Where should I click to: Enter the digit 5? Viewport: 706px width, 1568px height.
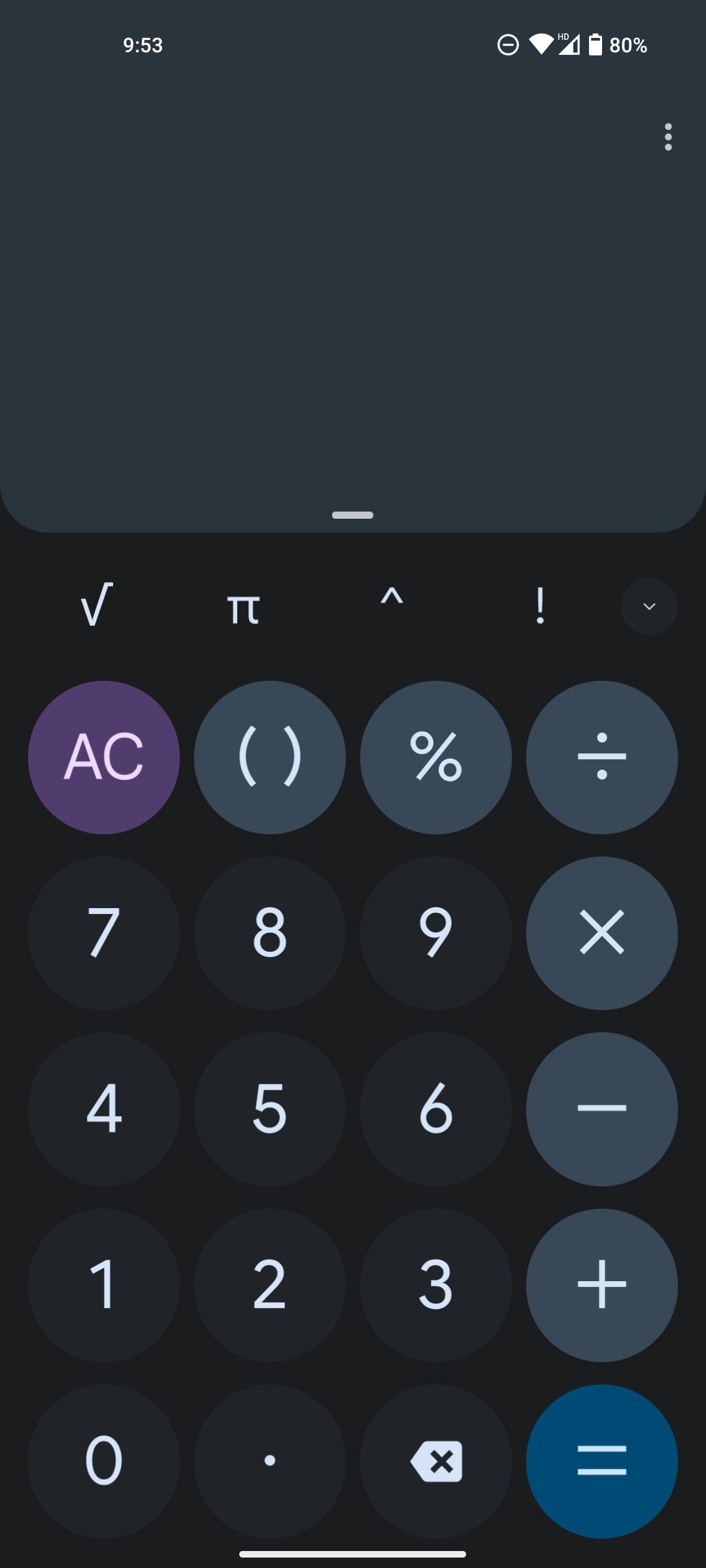(270, 1109)
